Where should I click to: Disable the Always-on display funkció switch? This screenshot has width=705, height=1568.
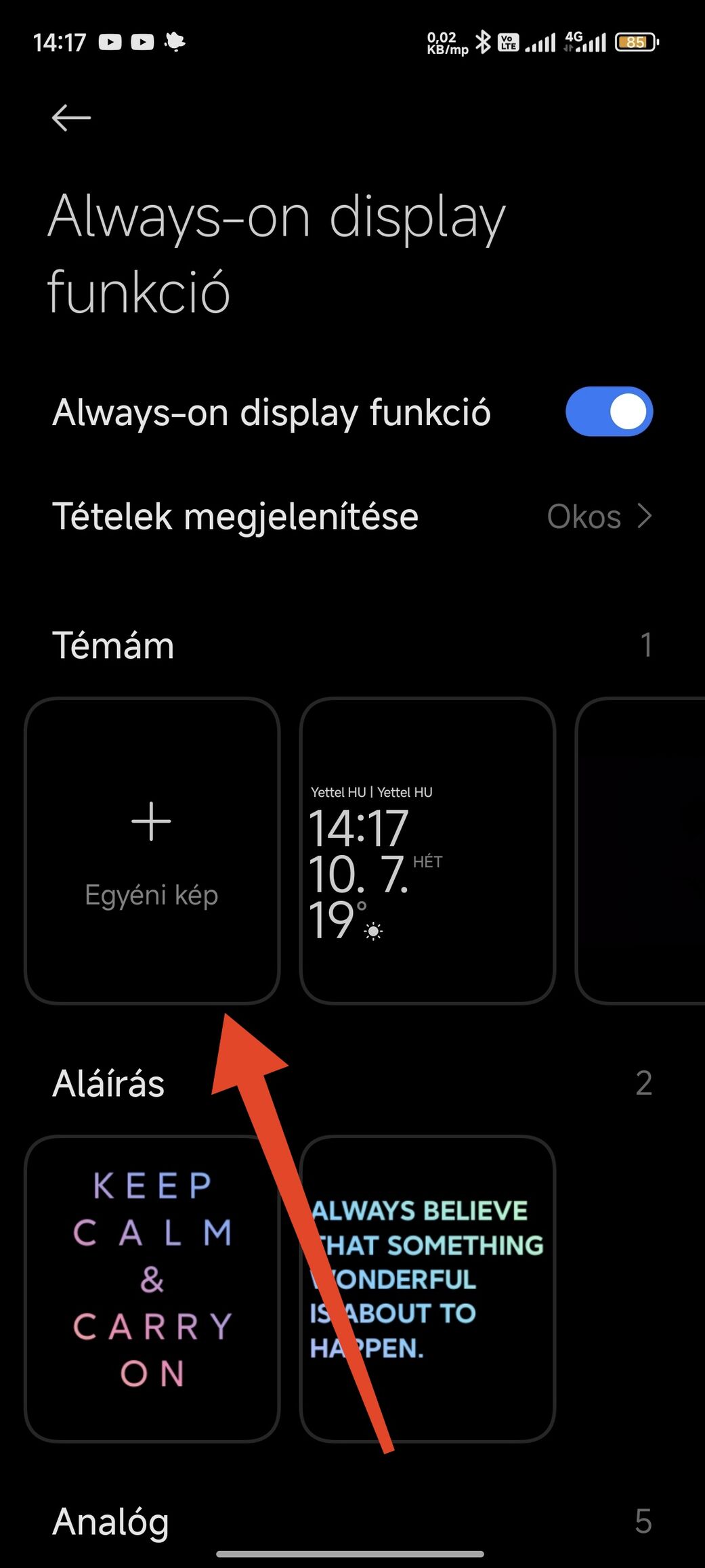tap(609, 412)
